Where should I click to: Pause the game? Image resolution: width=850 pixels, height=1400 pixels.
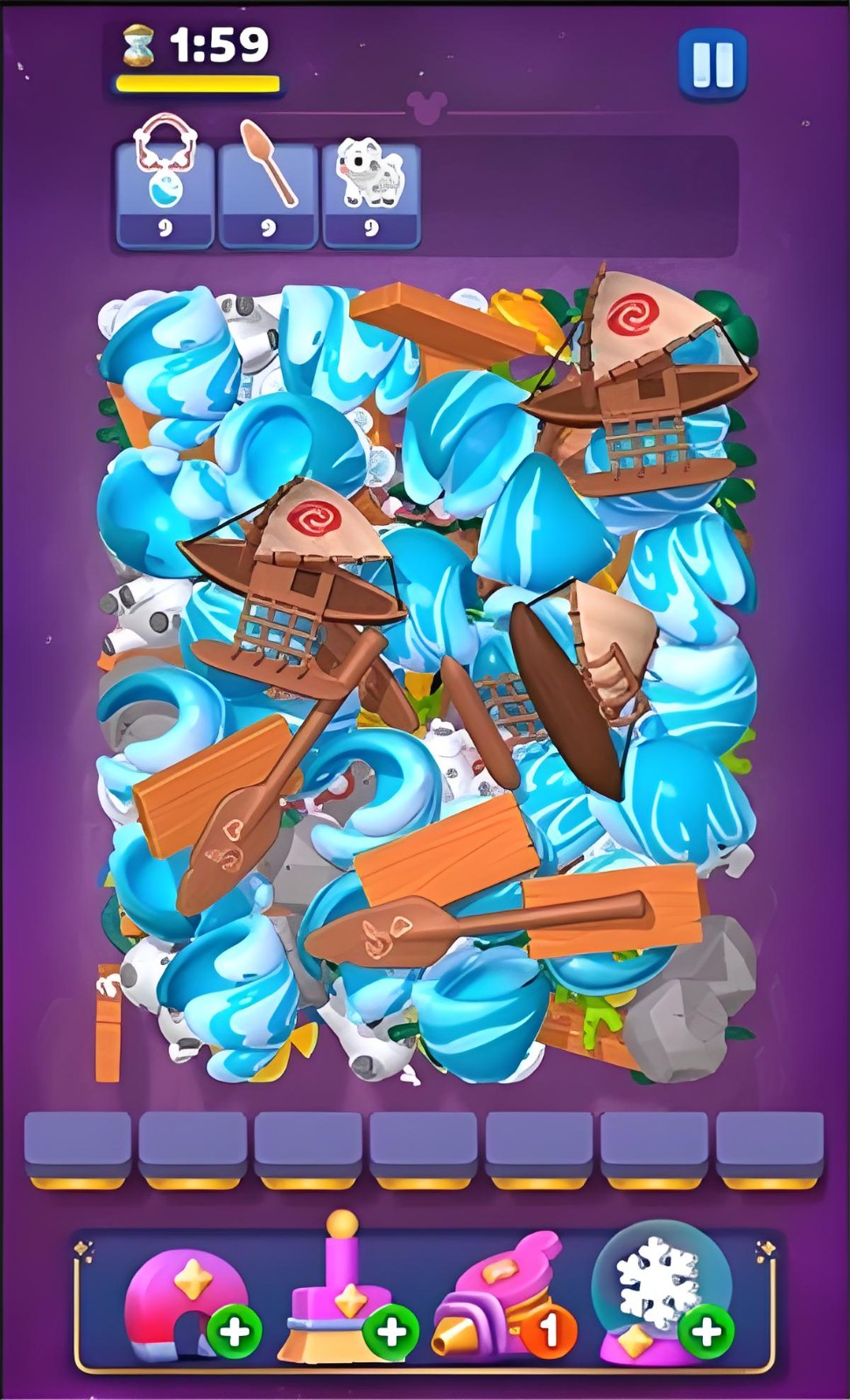[712, 64]
